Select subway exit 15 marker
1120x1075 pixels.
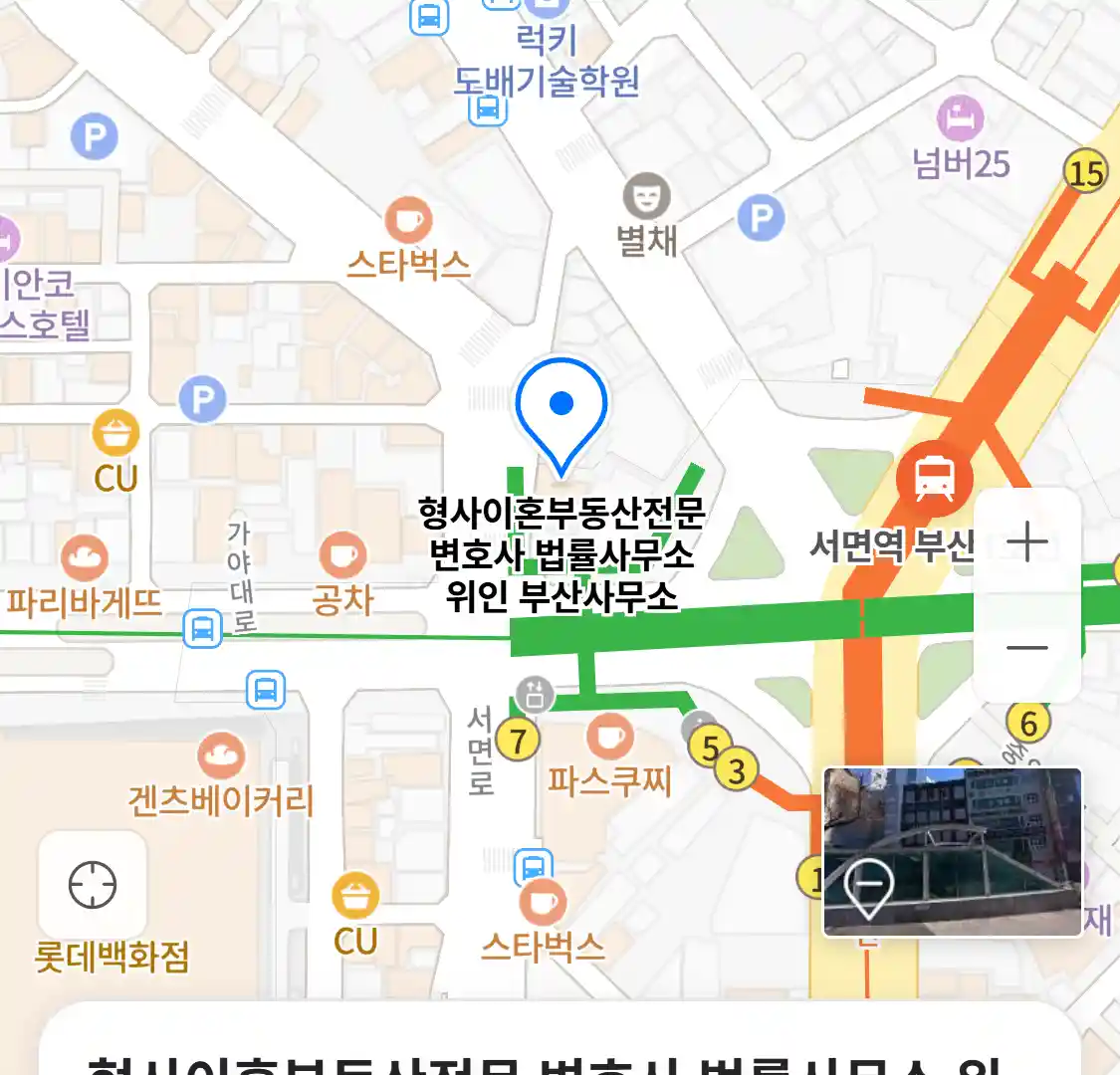click(1086, 172)
